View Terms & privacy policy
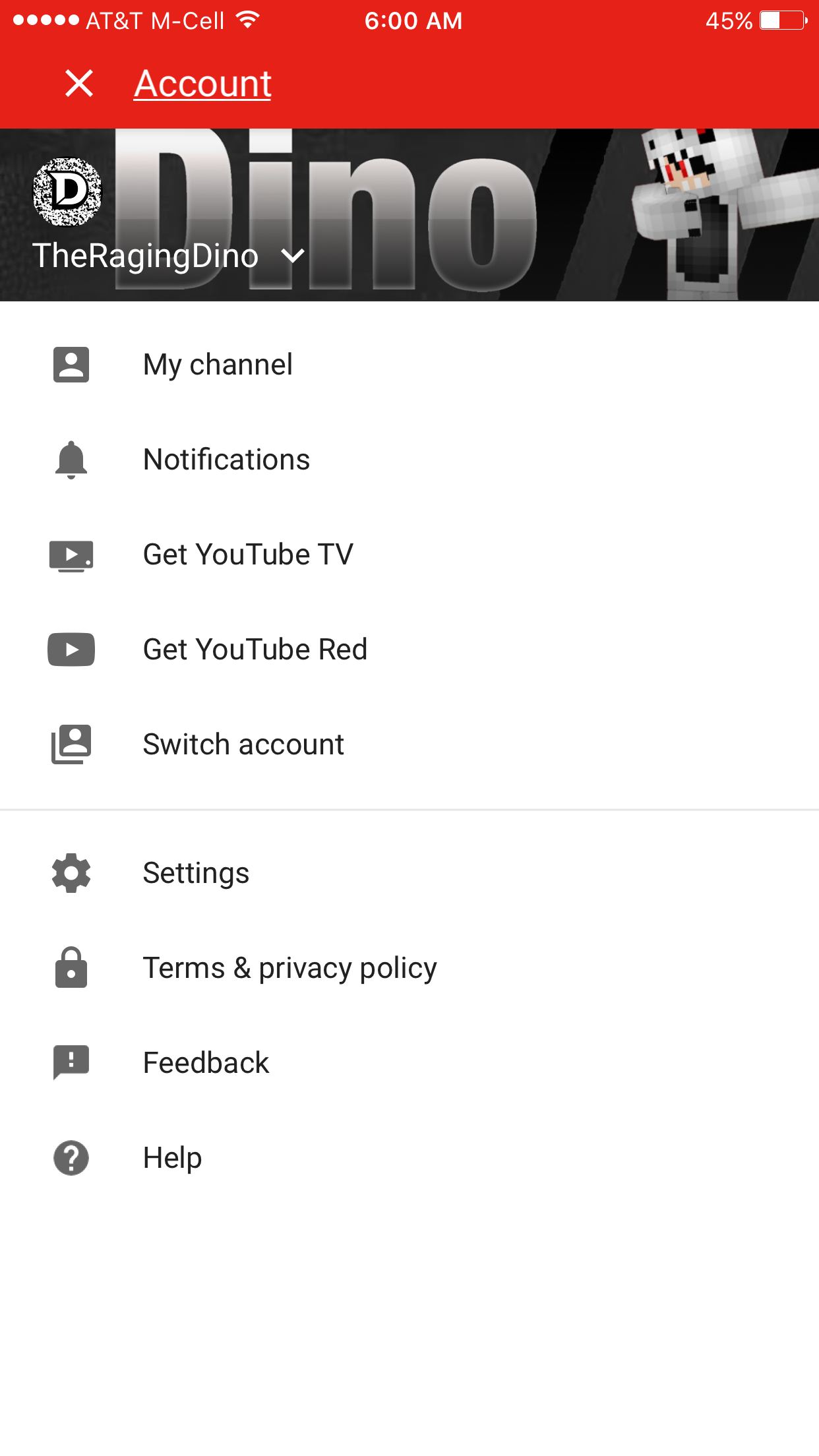 409,968
